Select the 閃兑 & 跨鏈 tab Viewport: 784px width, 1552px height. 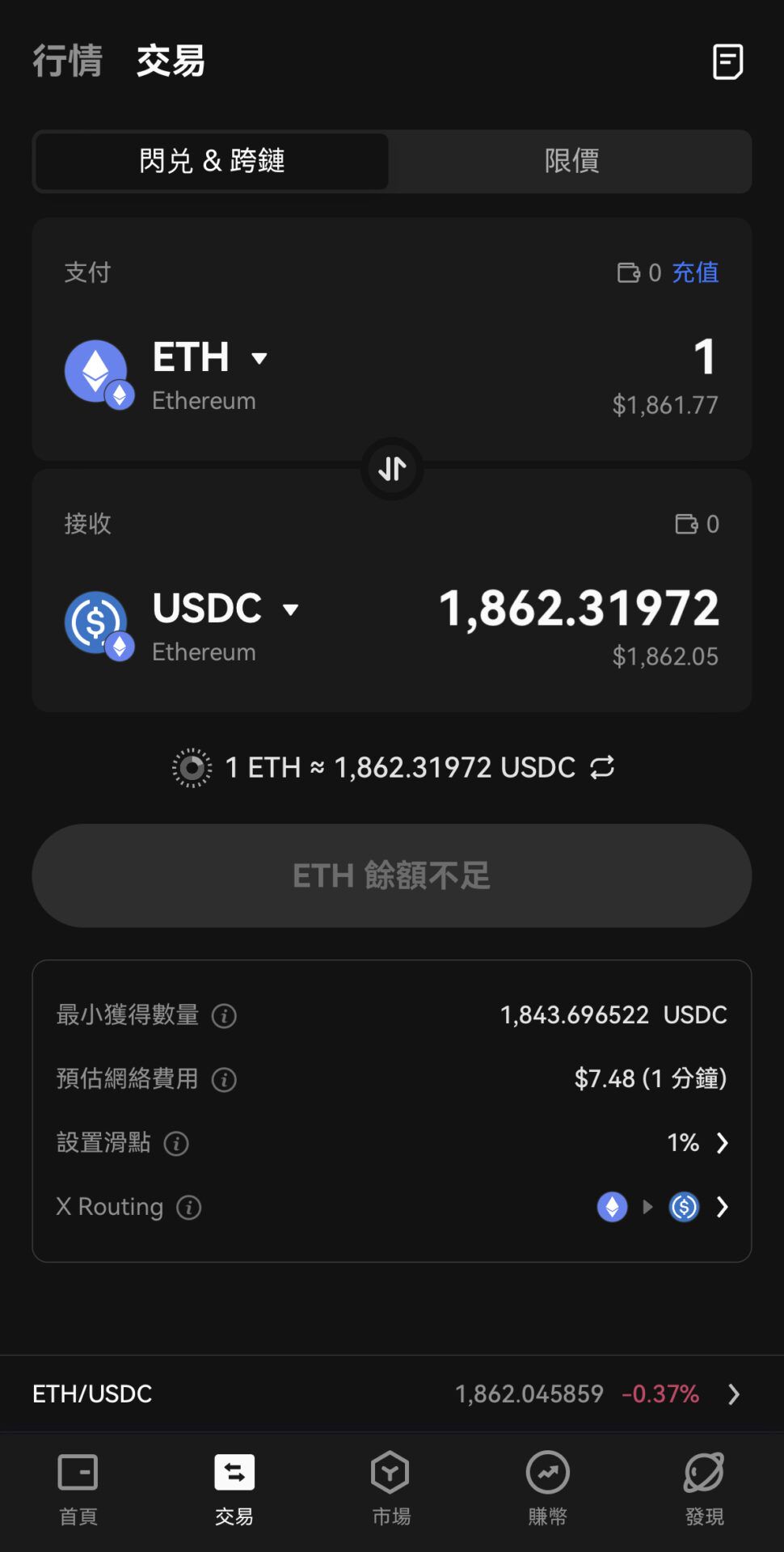point(212,161)
